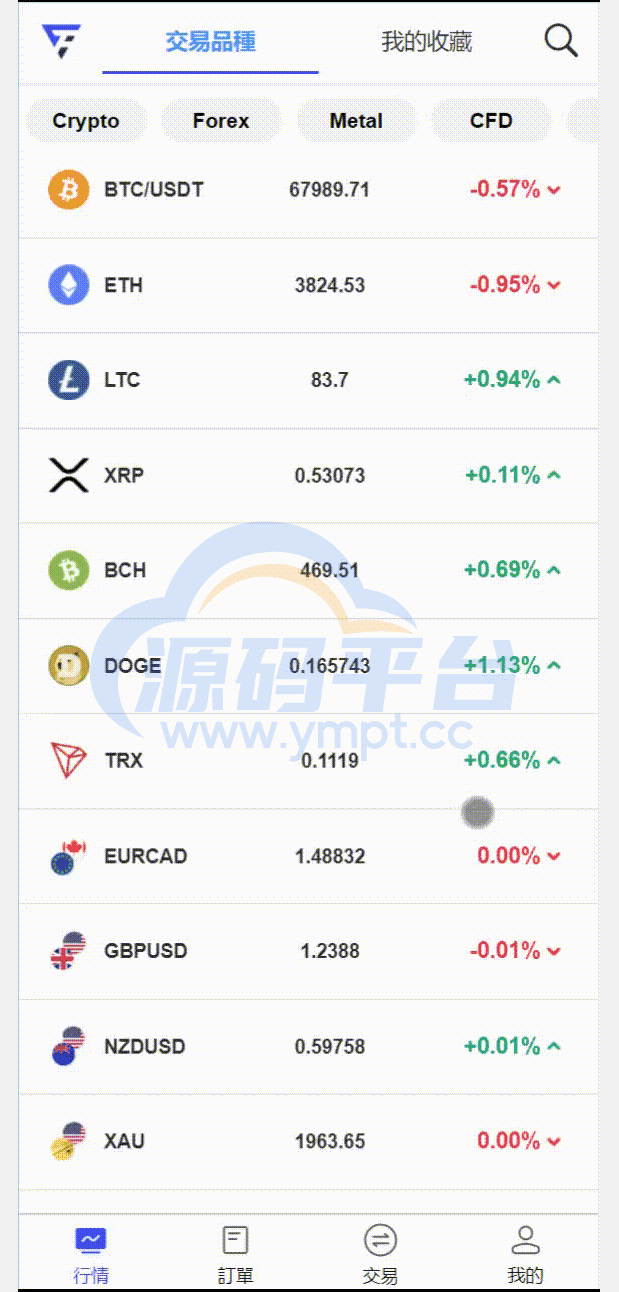619x1292 pixels.
Task: View LTC trading details
Action: (308, 380)
